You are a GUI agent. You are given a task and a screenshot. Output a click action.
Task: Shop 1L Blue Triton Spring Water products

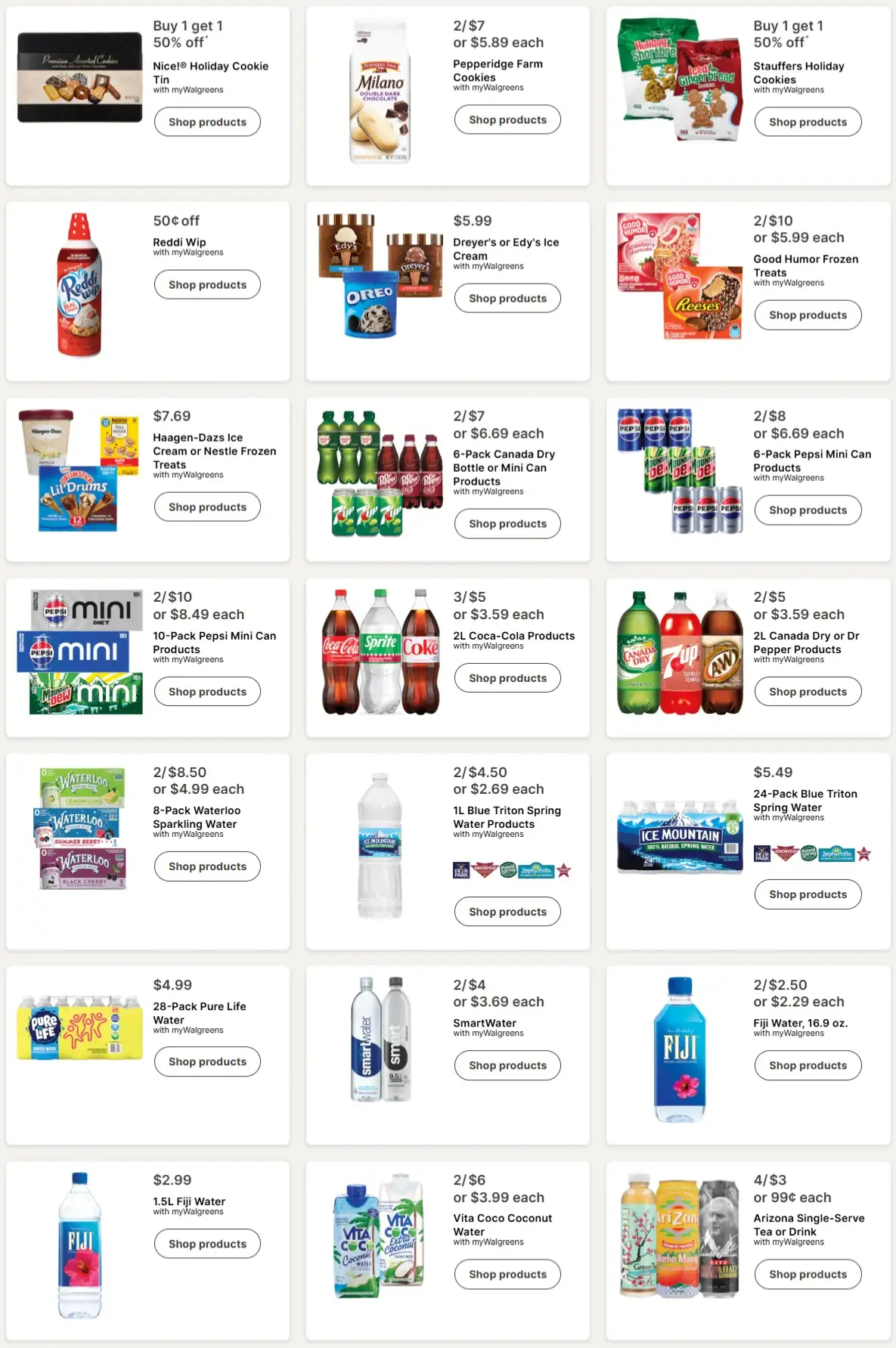pyautogui.click(x=507, y=911)
